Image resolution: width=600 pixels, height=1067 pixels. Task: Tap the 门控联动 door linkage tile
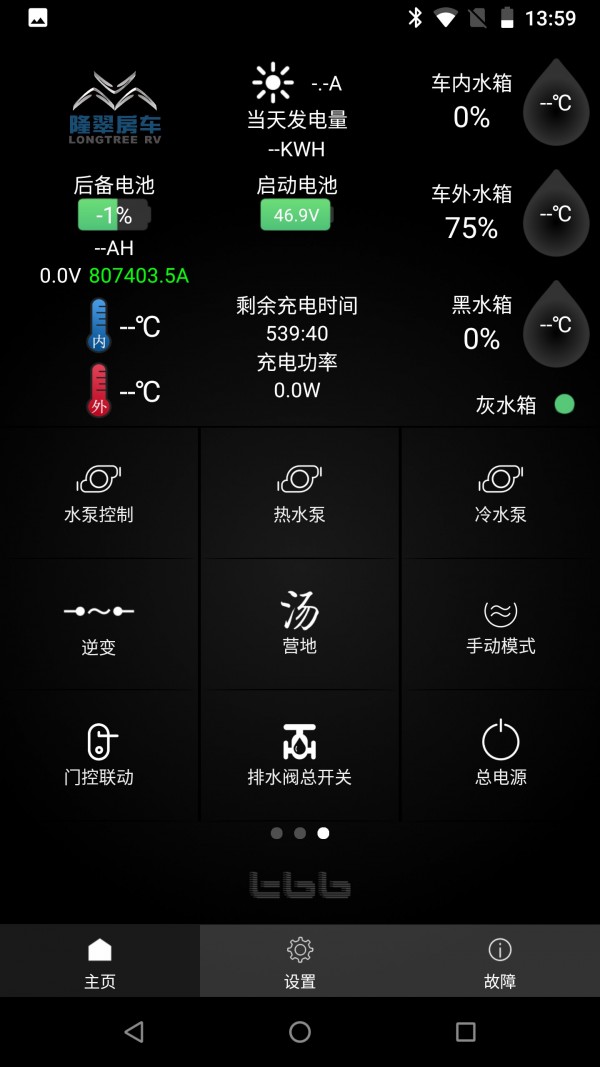point(99,755)
